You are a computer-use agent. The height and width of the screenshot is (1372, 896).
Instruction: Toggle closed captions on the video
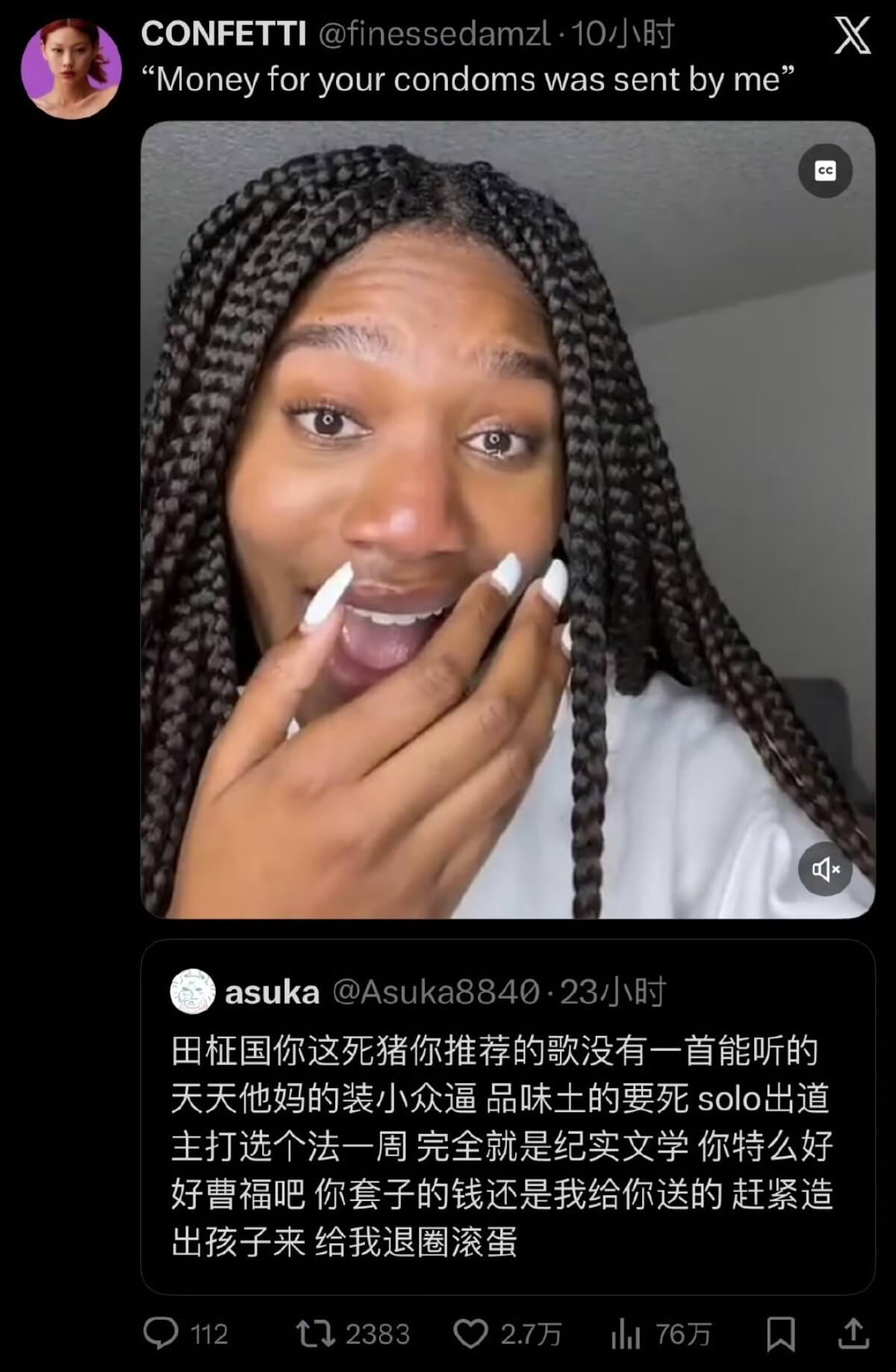(x=825, y=171)
